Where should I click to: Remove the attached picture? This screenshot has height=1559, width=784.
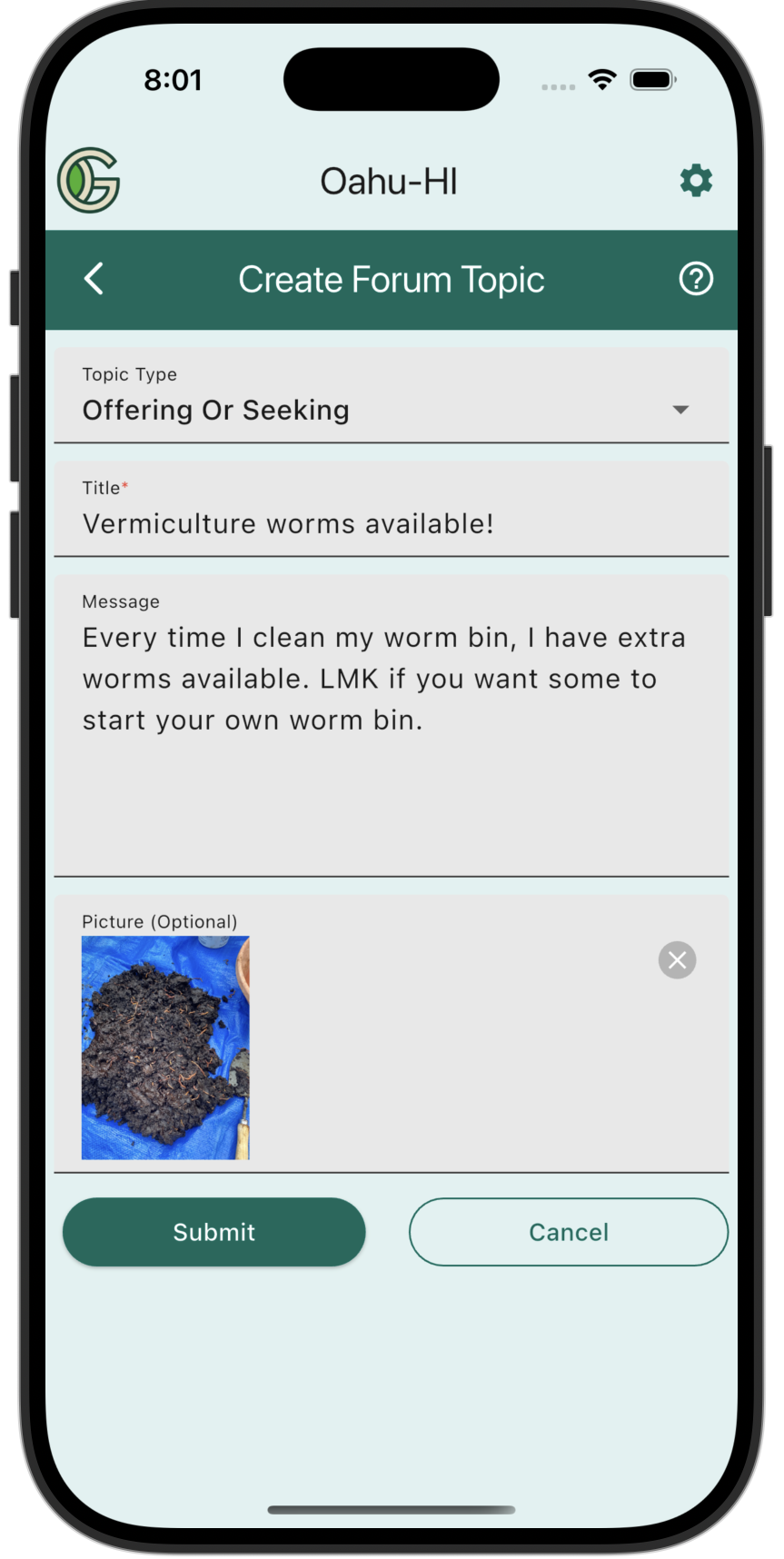tap(677, 960)
